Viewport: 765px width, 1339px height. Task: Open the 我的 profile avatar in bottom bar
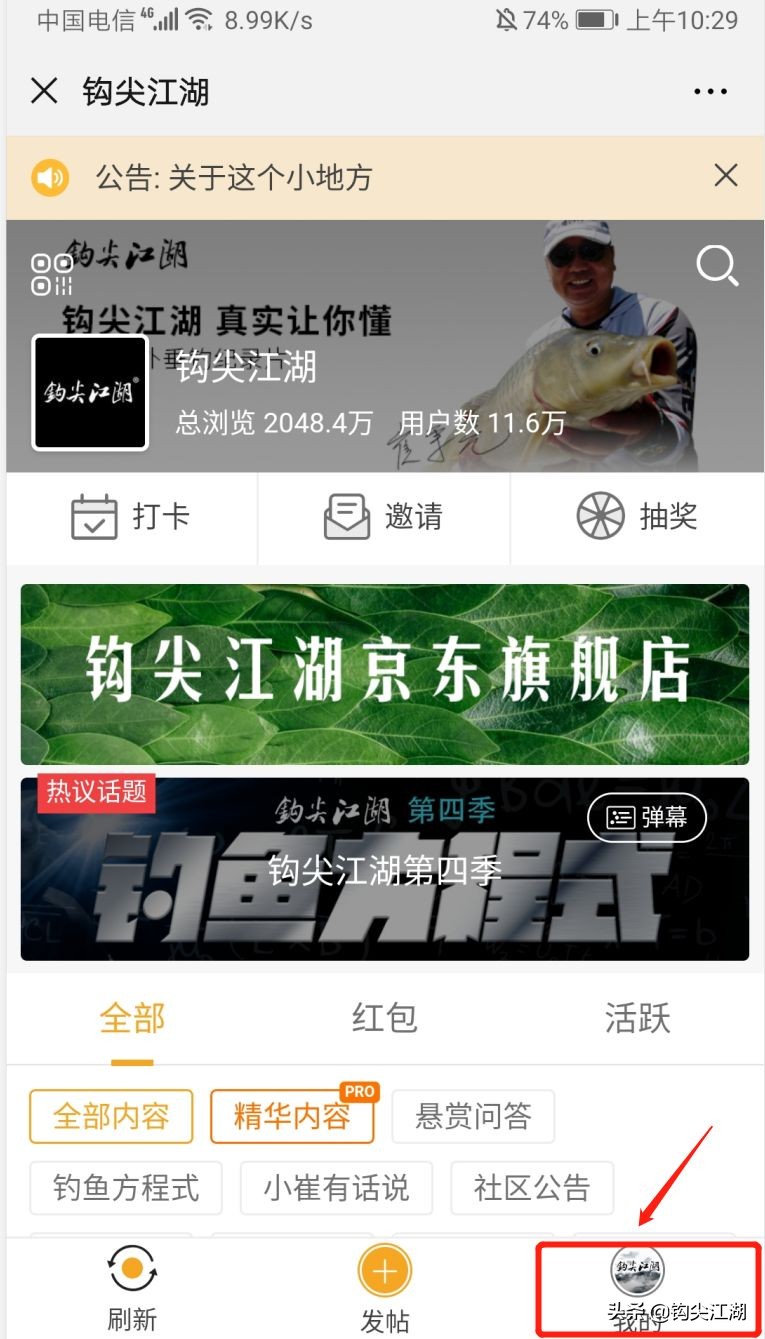pyautogui.click(x=636, y=1270)
